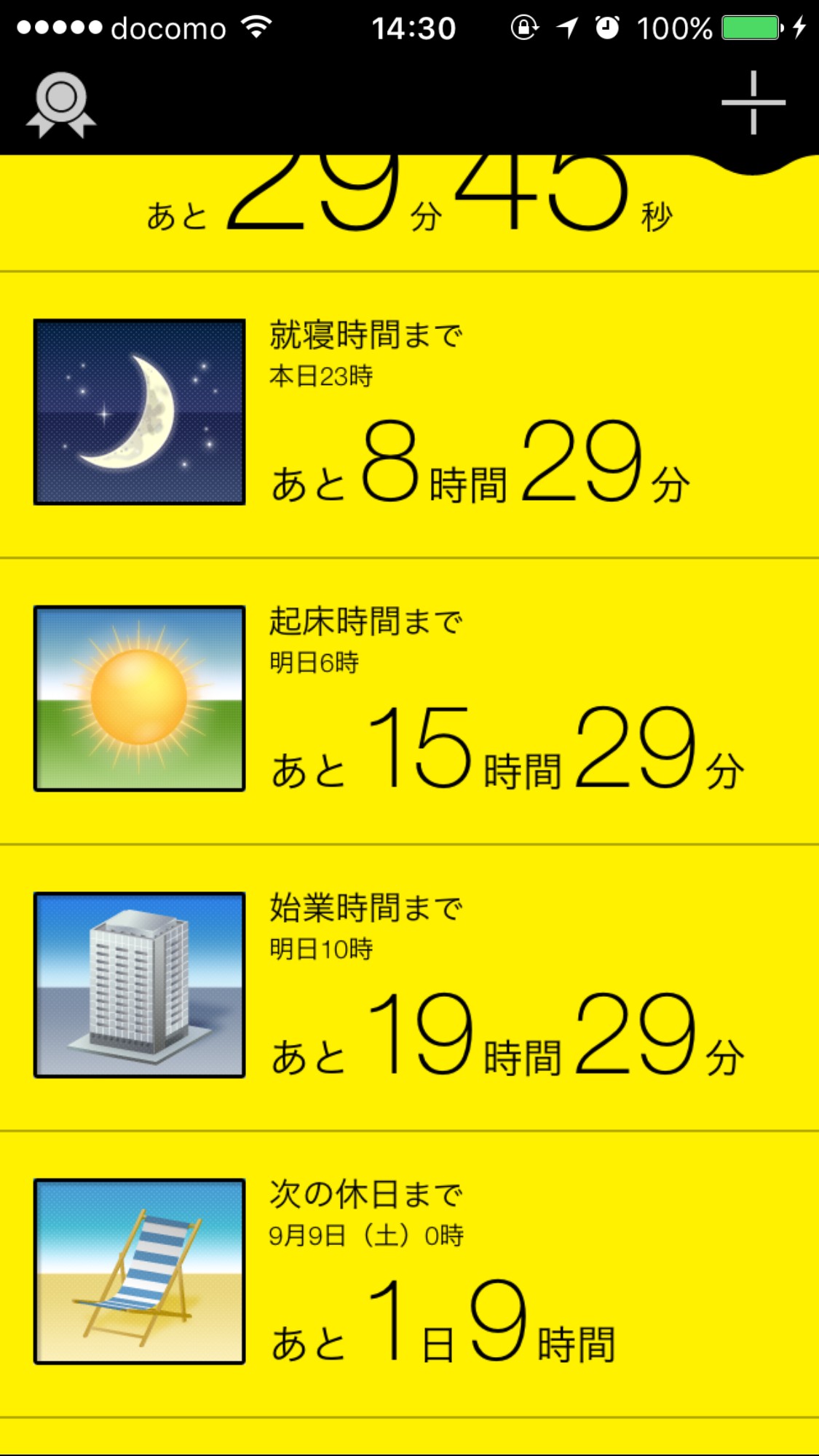View the 次の休日まで countdown row
819x1456 pixels.
tap(409, 1274)
